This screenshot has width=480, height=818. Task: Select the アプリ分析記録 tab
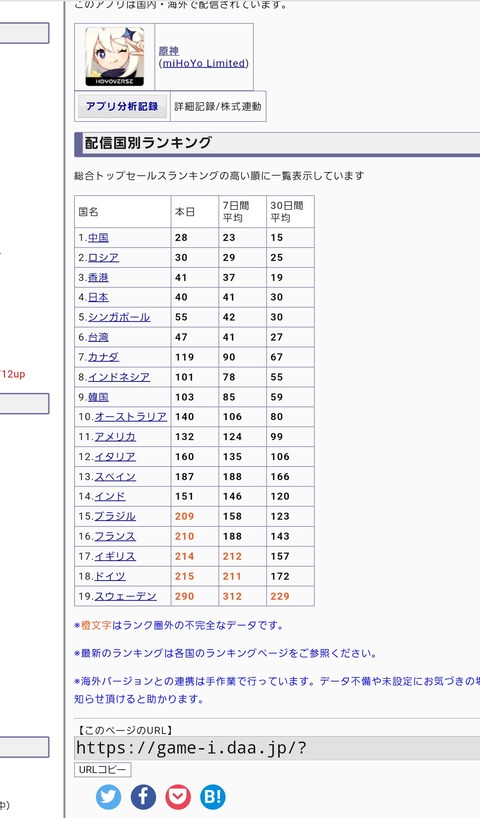coord(122,106)
